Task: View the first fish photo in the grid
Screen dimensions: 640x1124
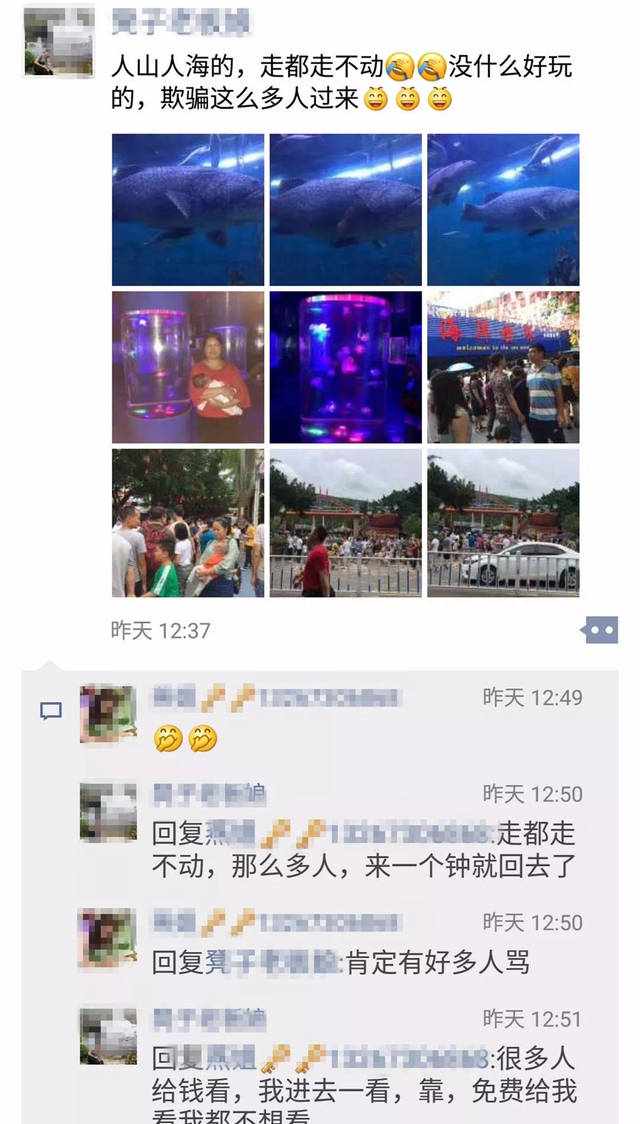Action: tap(188, 209)
